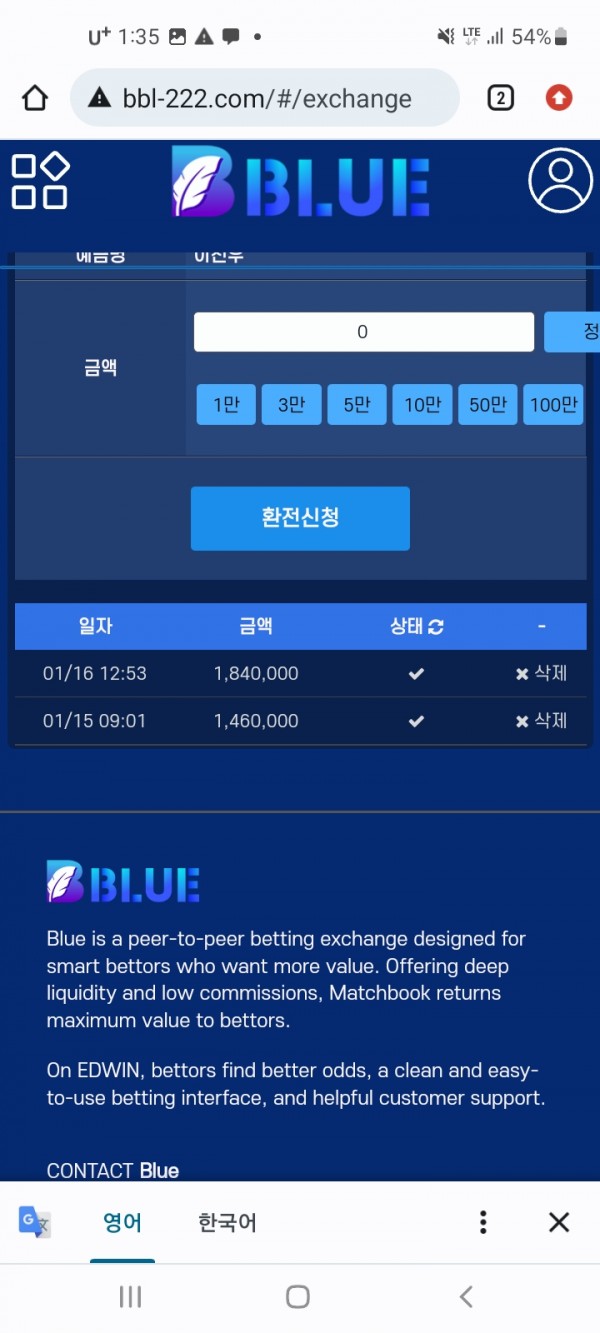Image resolution: width=600 pixels, height=1333 pixels.
Task: Open the user profile icon
Action: pos(560,181)
